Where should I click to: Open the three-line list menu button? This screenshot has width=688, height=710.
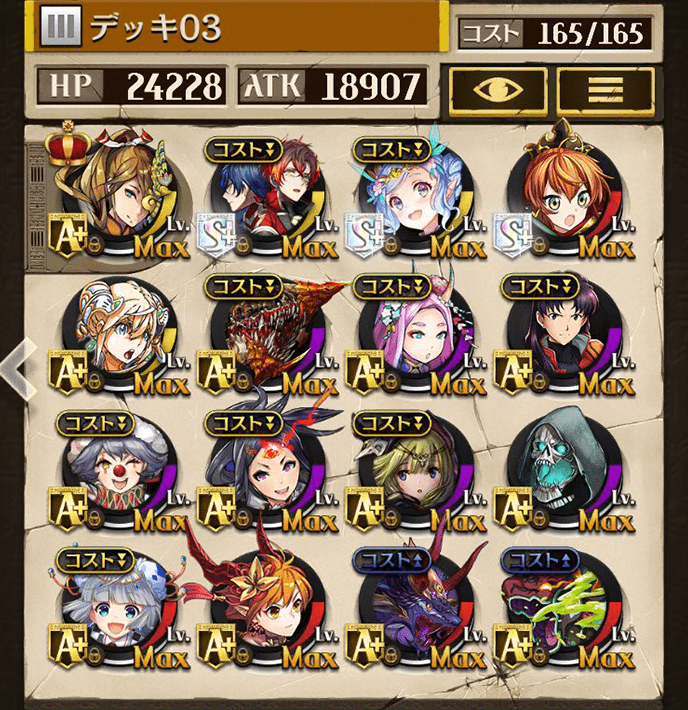604,90
